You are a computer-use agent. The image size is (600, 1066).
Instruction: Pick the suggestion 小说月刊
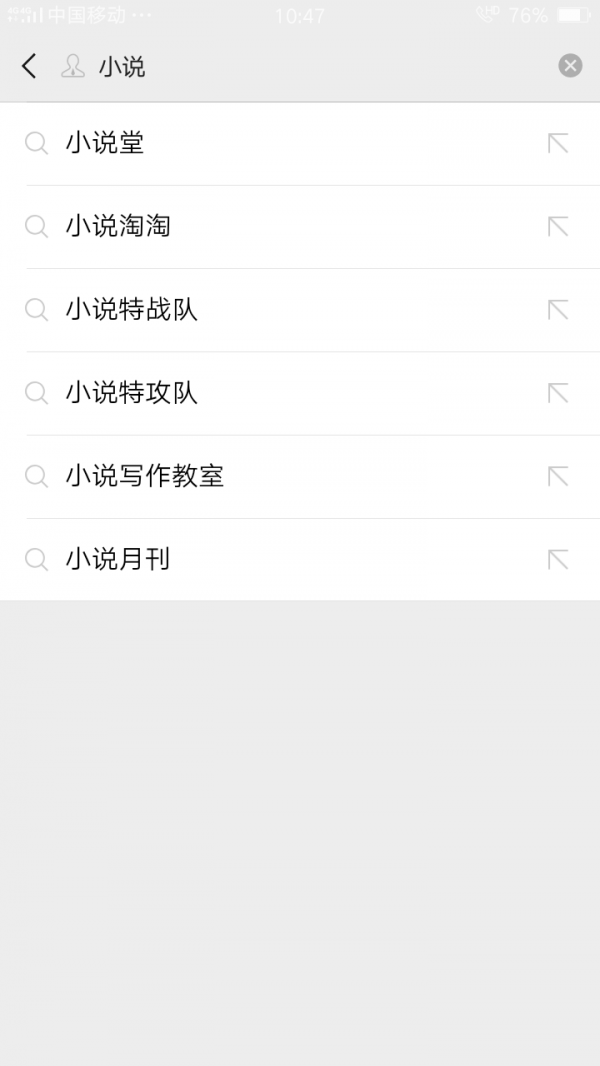[x=300, y=560]
